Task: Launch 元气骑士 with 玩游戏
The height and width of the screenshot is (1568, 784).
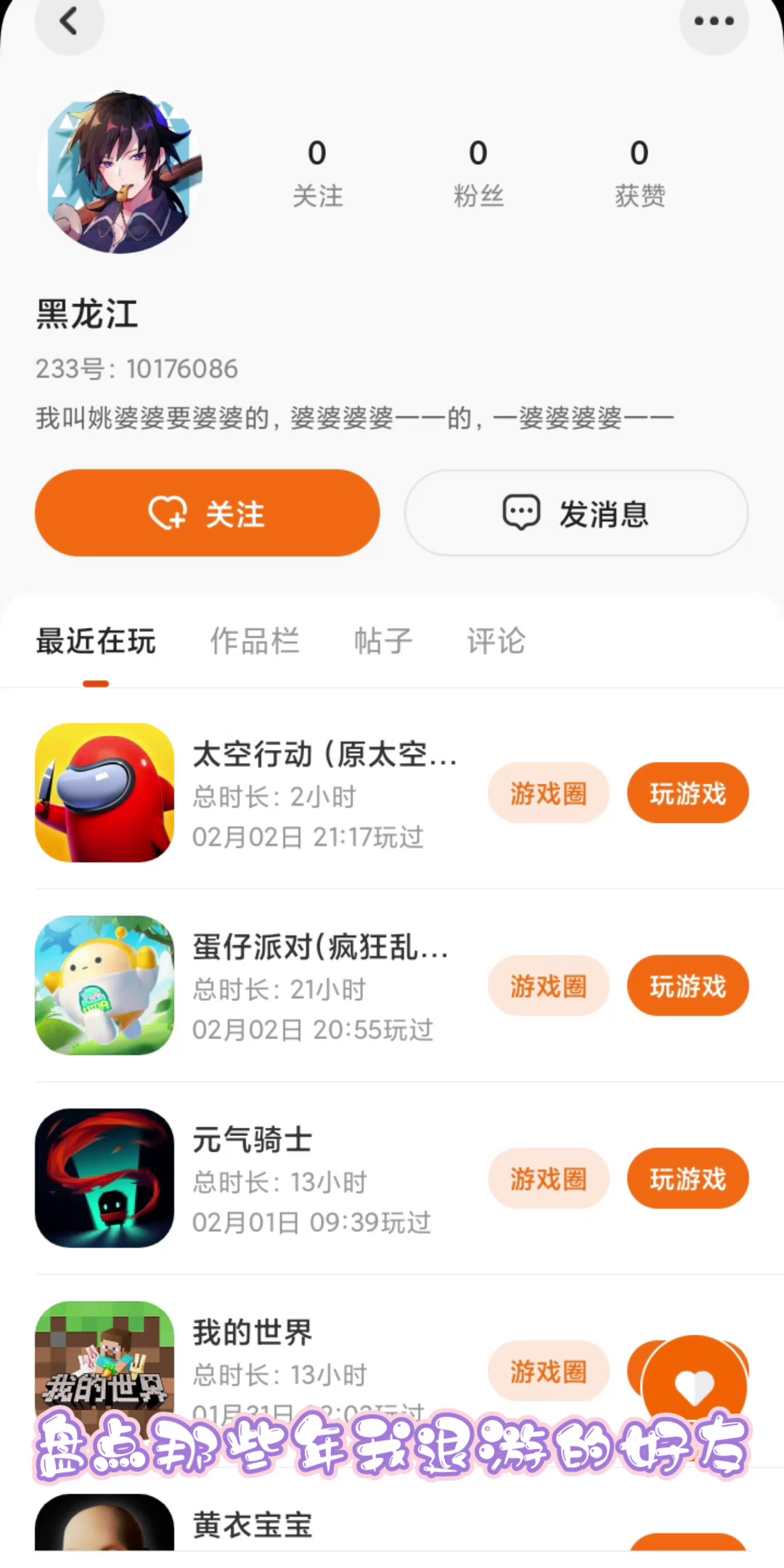Action: pos(687,1179)
